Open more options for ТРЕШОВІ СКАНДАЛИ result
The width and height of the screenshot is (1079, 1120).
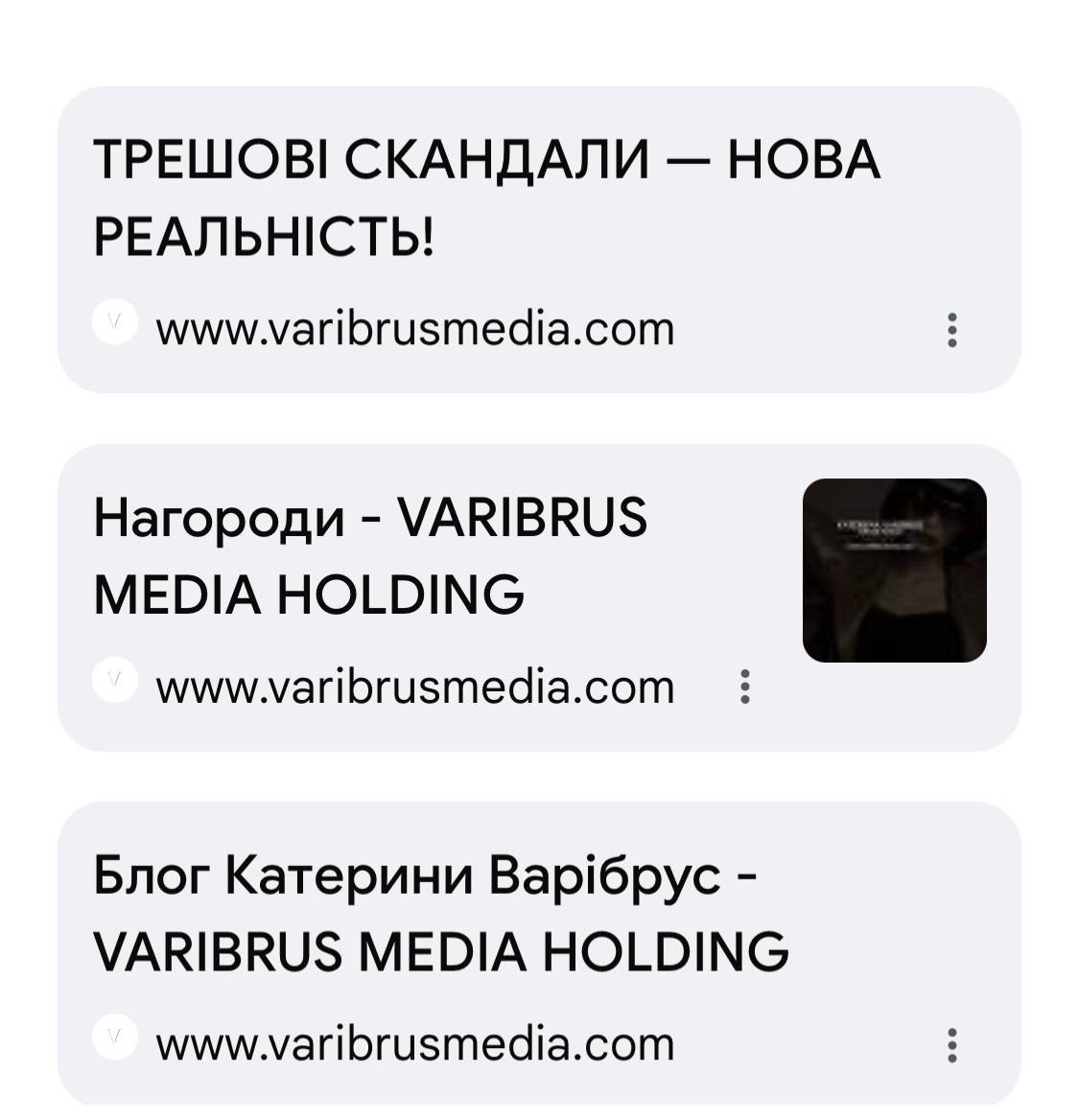click(951, 330)
